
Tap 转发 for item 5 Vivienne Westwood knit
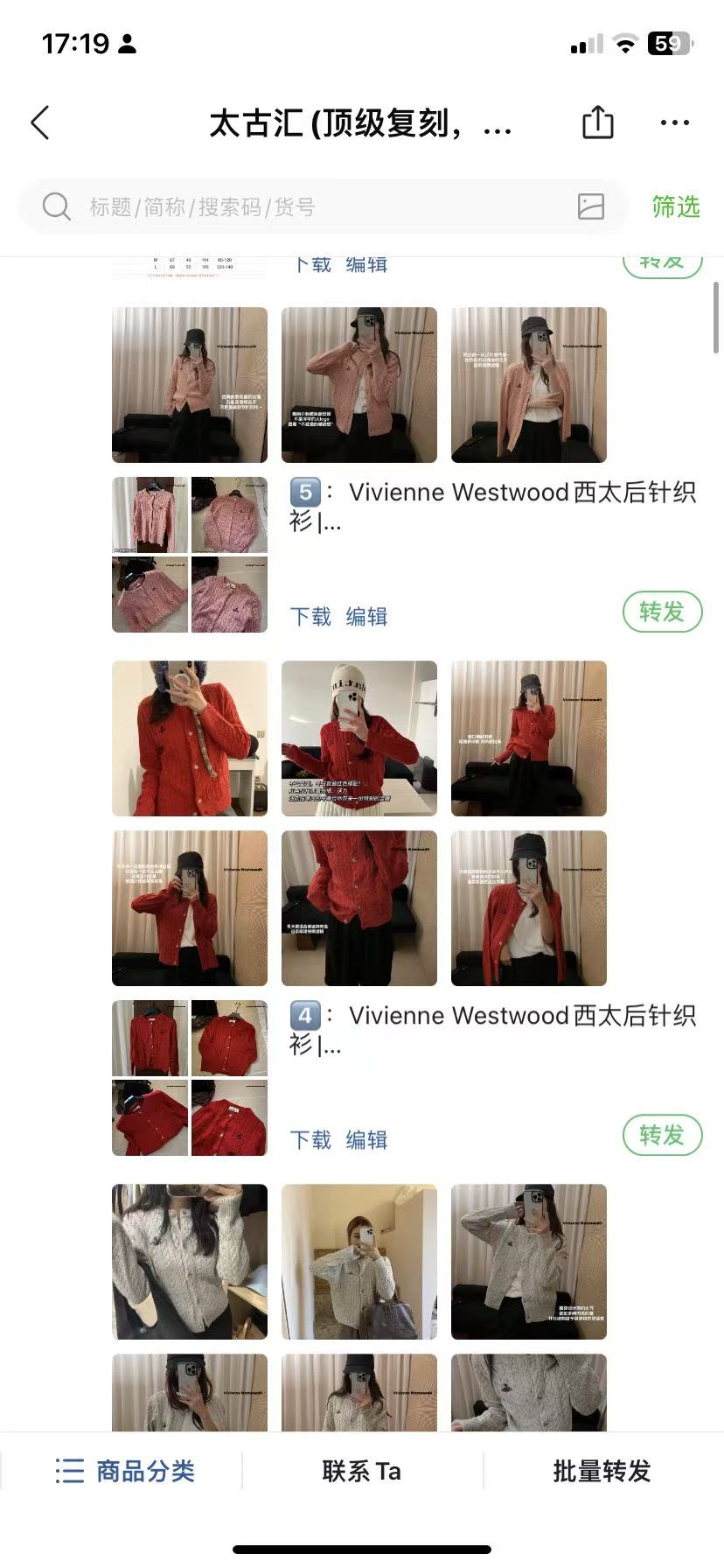click(x=662, y=612)
